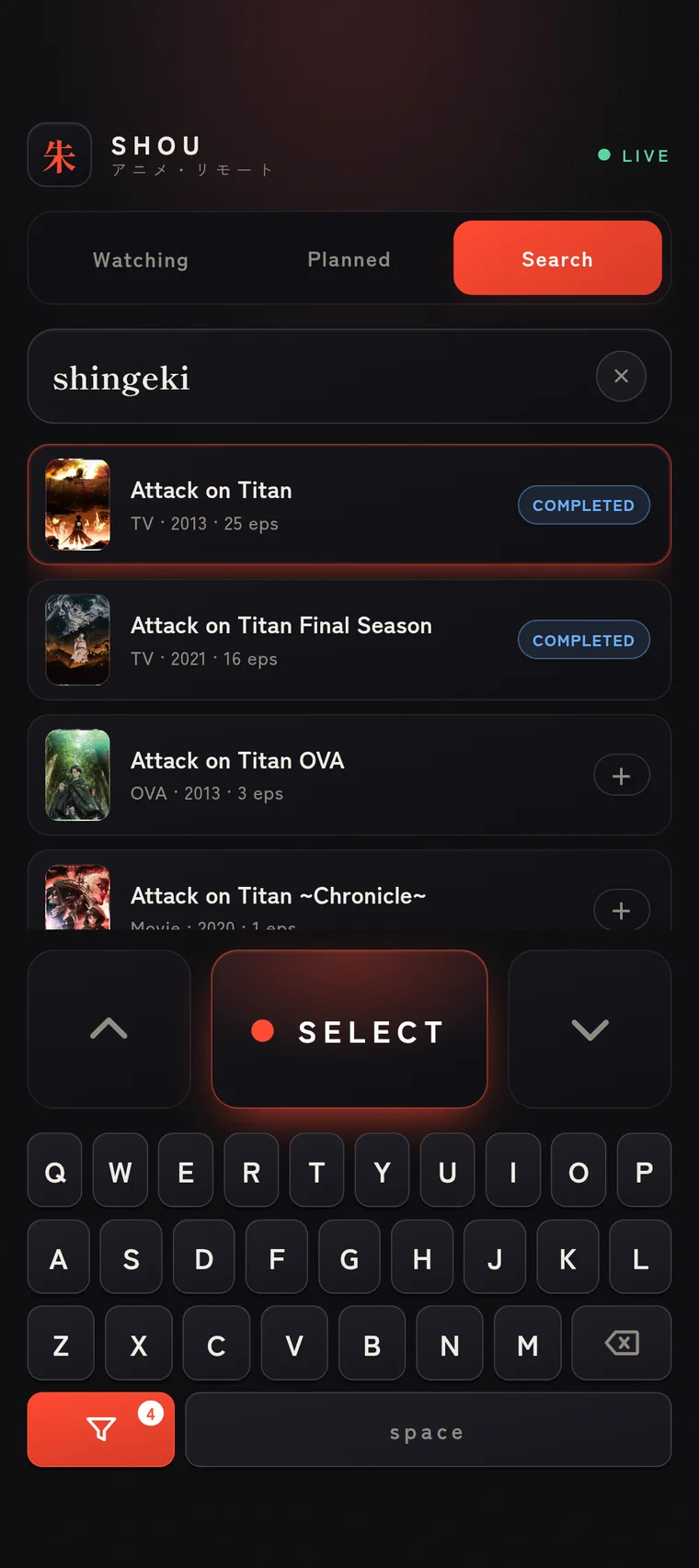The image size is (699, 1568).
Task: Type the letter A key
Action: point(58,1257)
